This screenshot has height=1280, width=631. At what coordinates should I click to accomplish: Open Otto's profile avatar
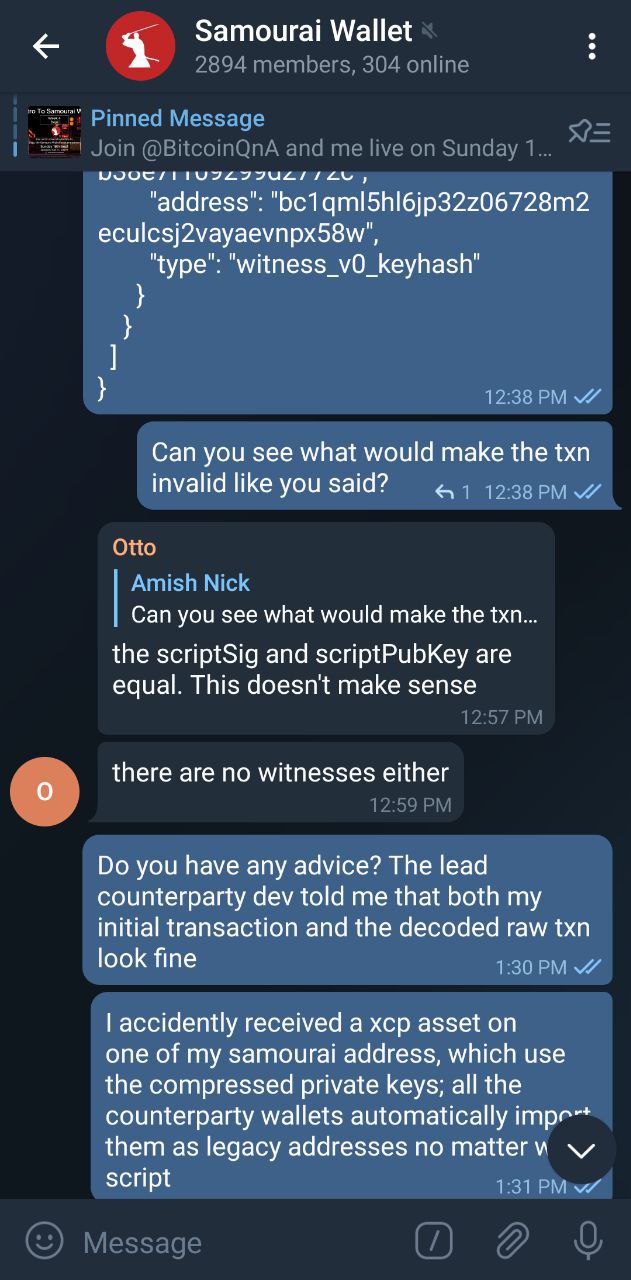coord(44,791)
